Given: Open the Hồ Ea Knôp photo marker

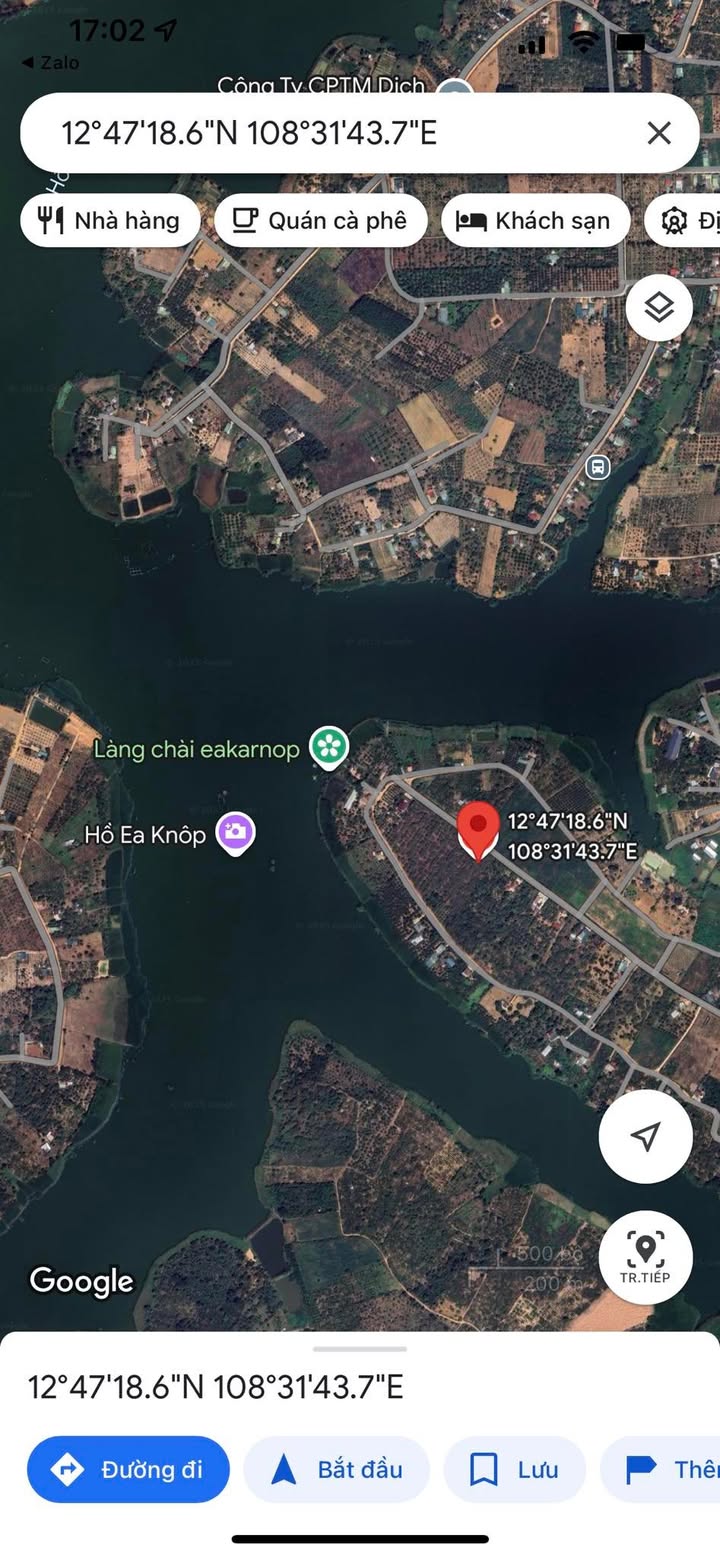Looking at the screenshot, I should click(x=236, y=831).
